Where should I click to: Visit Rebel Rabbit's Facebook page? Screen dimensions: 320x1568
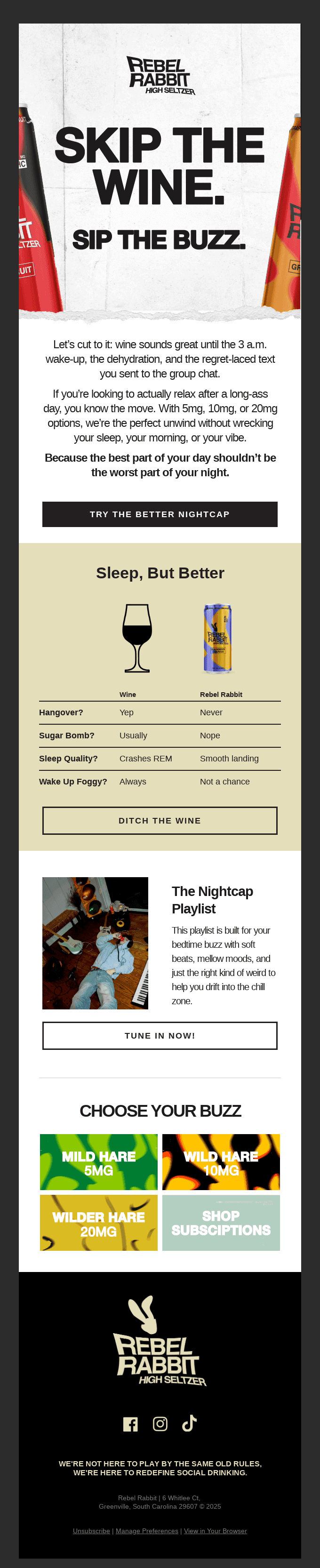click(x=130, y=1424)
